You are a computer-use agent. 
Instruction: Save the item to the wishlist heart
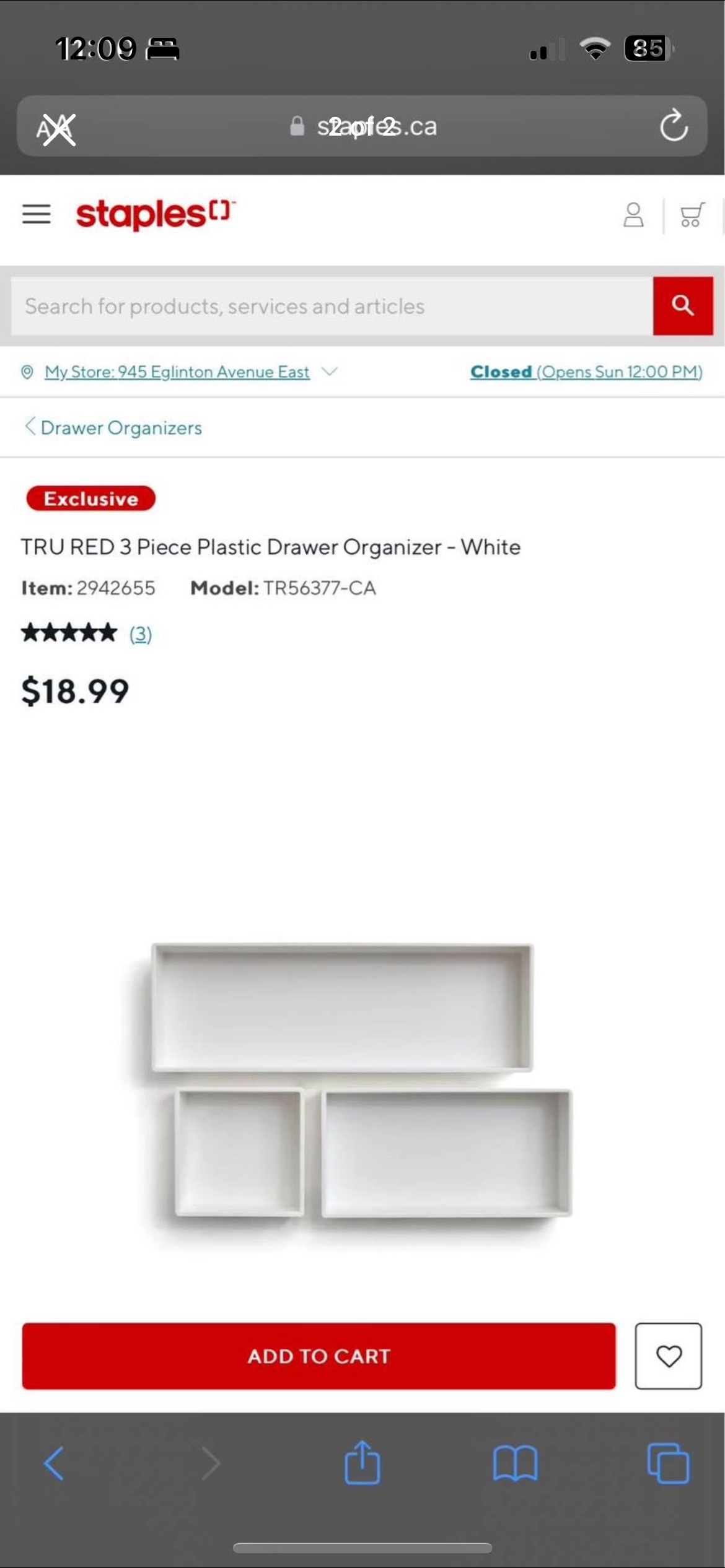(x=668, y=1356)
